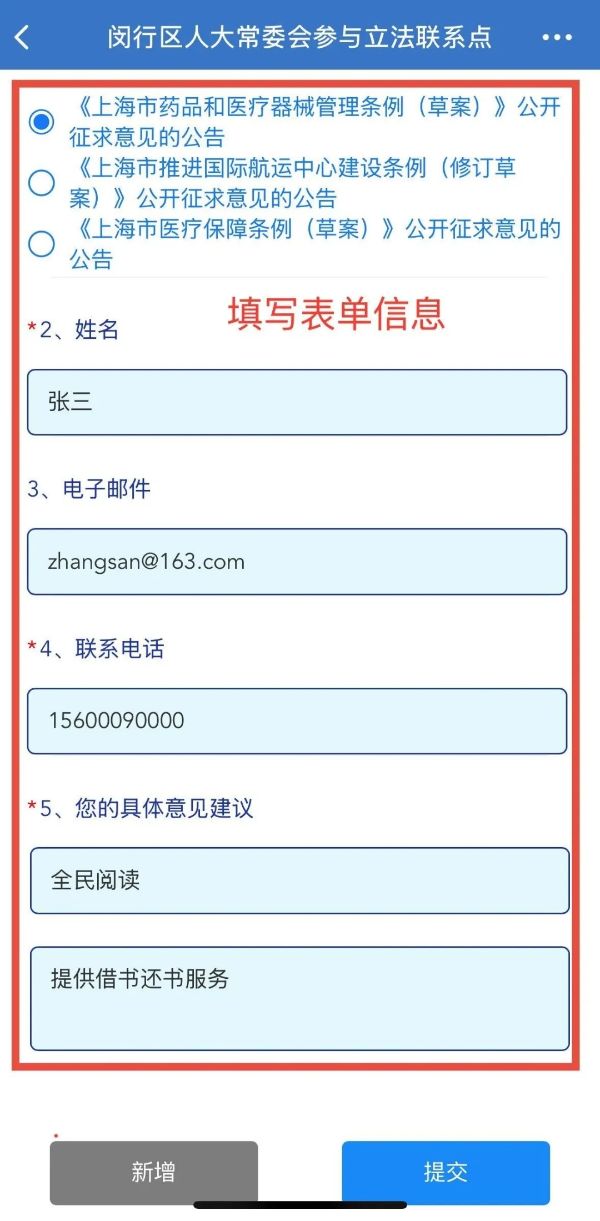Tap the 联系电话 field
The height and width of the screenshot is (1221, 600).
(x=297, y=721)
